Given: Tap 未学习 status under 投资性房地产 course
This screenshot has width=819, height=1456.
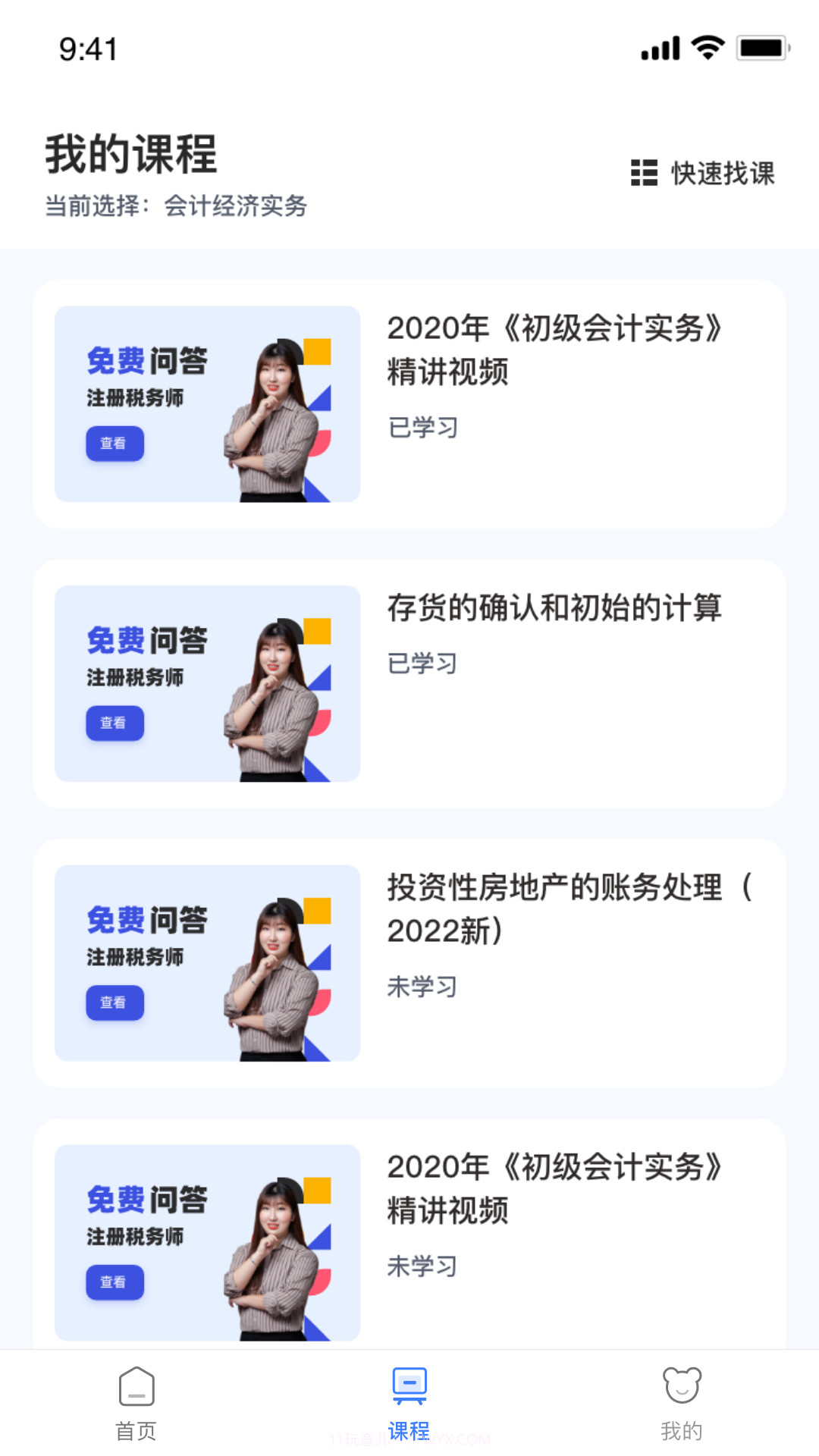Looking at the screenshot, I should tap(422, 987).
